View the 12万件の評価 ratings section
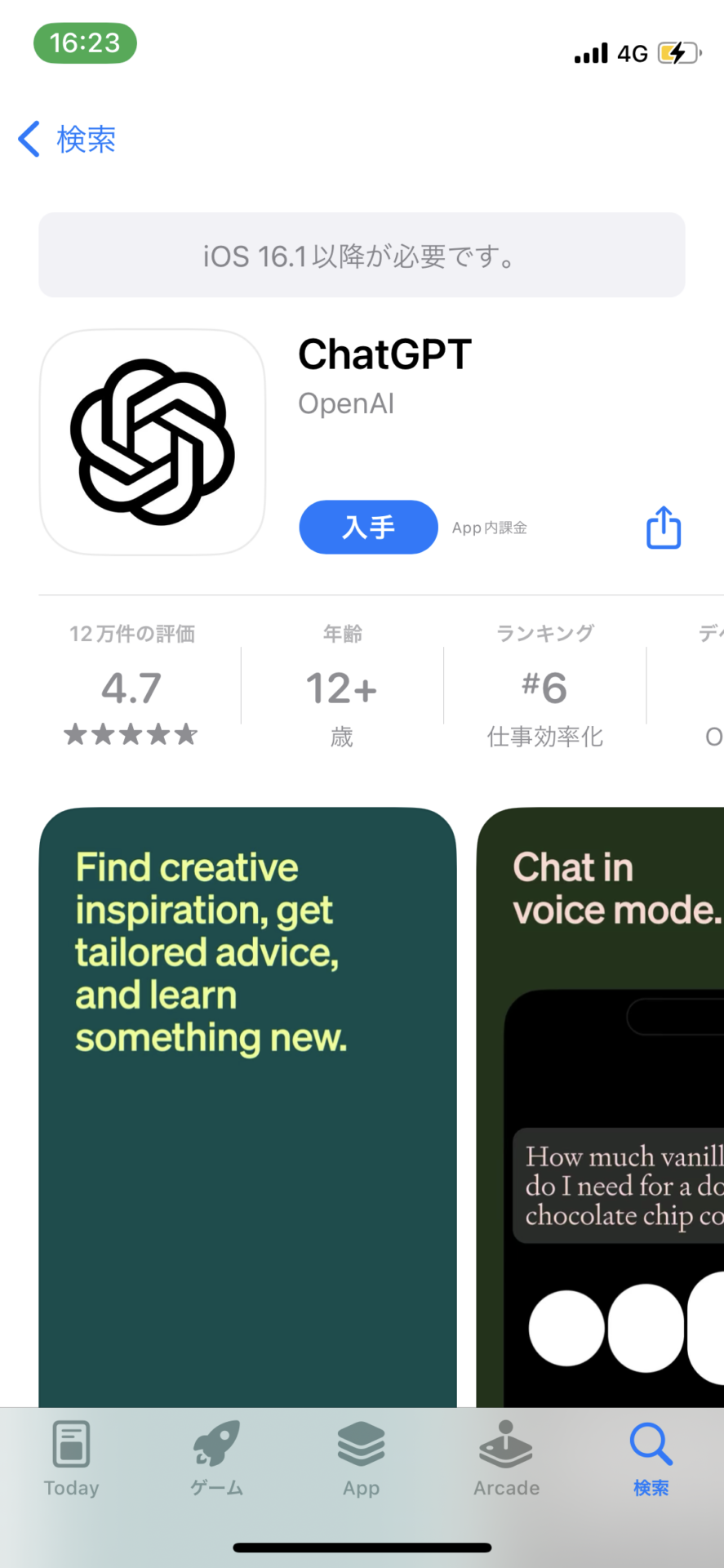The image size is (724, 1568). [x=131, y=634]
